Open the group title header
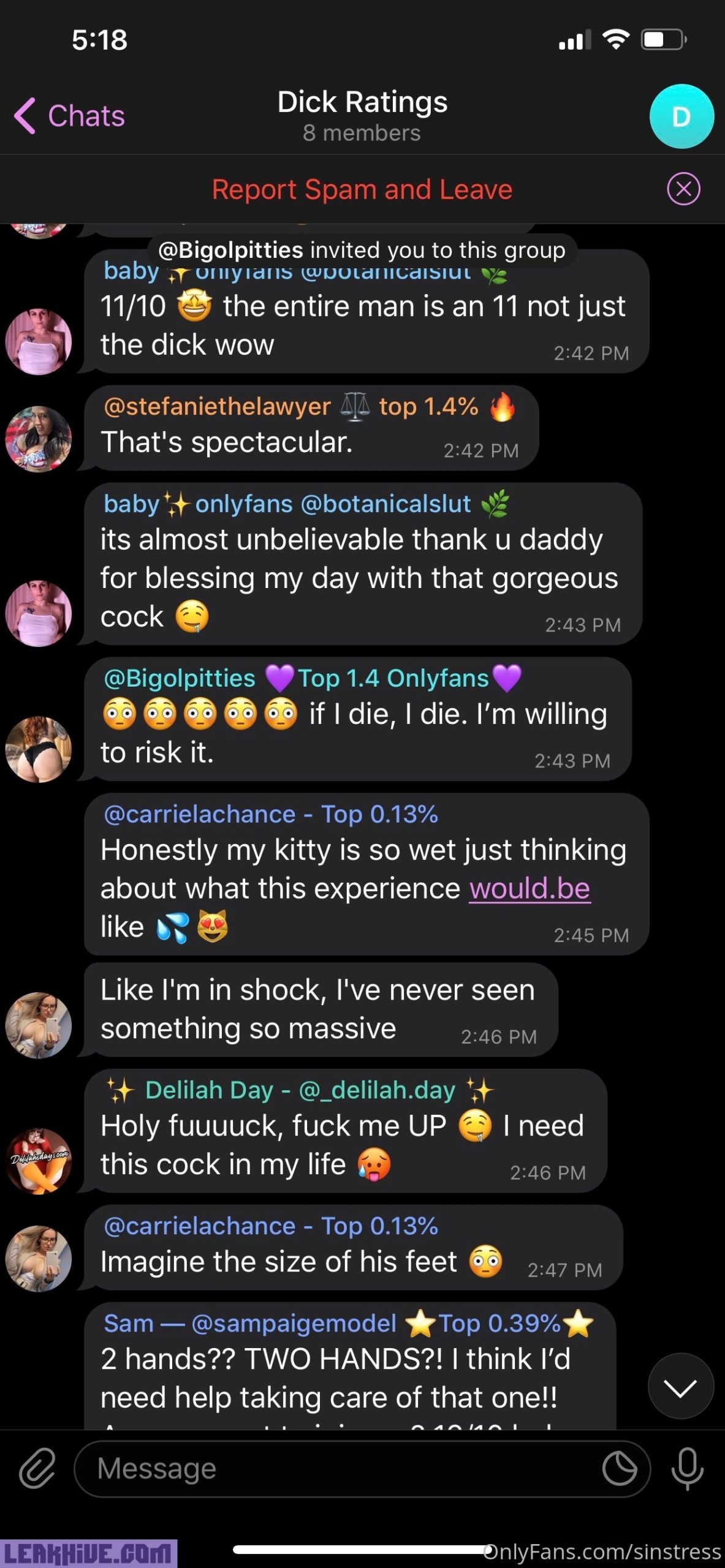725x1568 pixels. [362, 115]
